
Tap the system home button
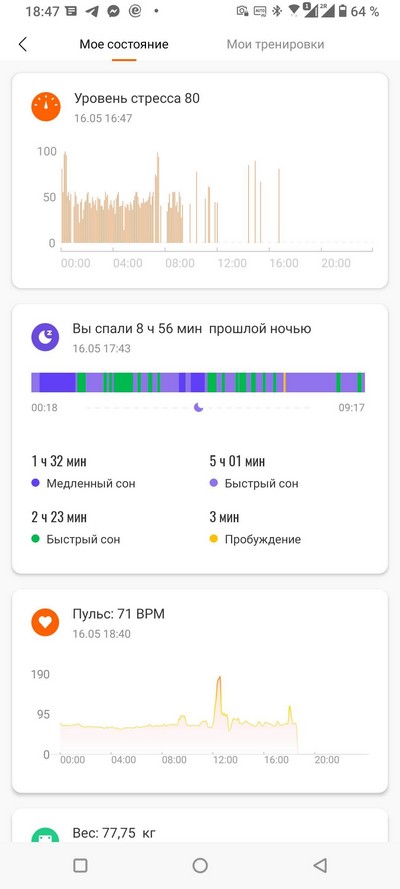(x=200, y=865)
